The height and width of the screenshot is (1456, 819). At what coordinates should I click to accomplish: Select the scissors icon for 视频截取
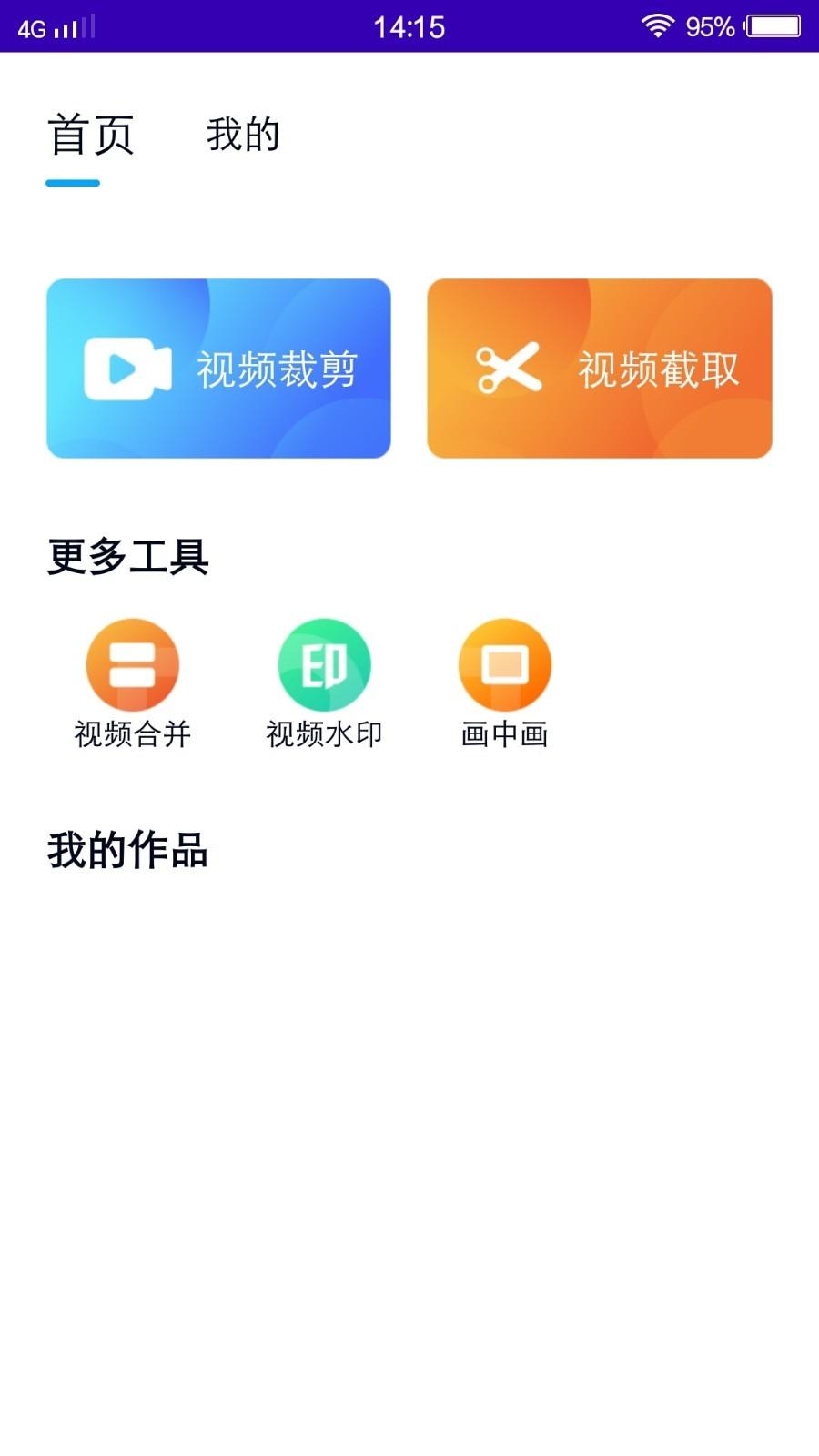[x=510, y=367]
